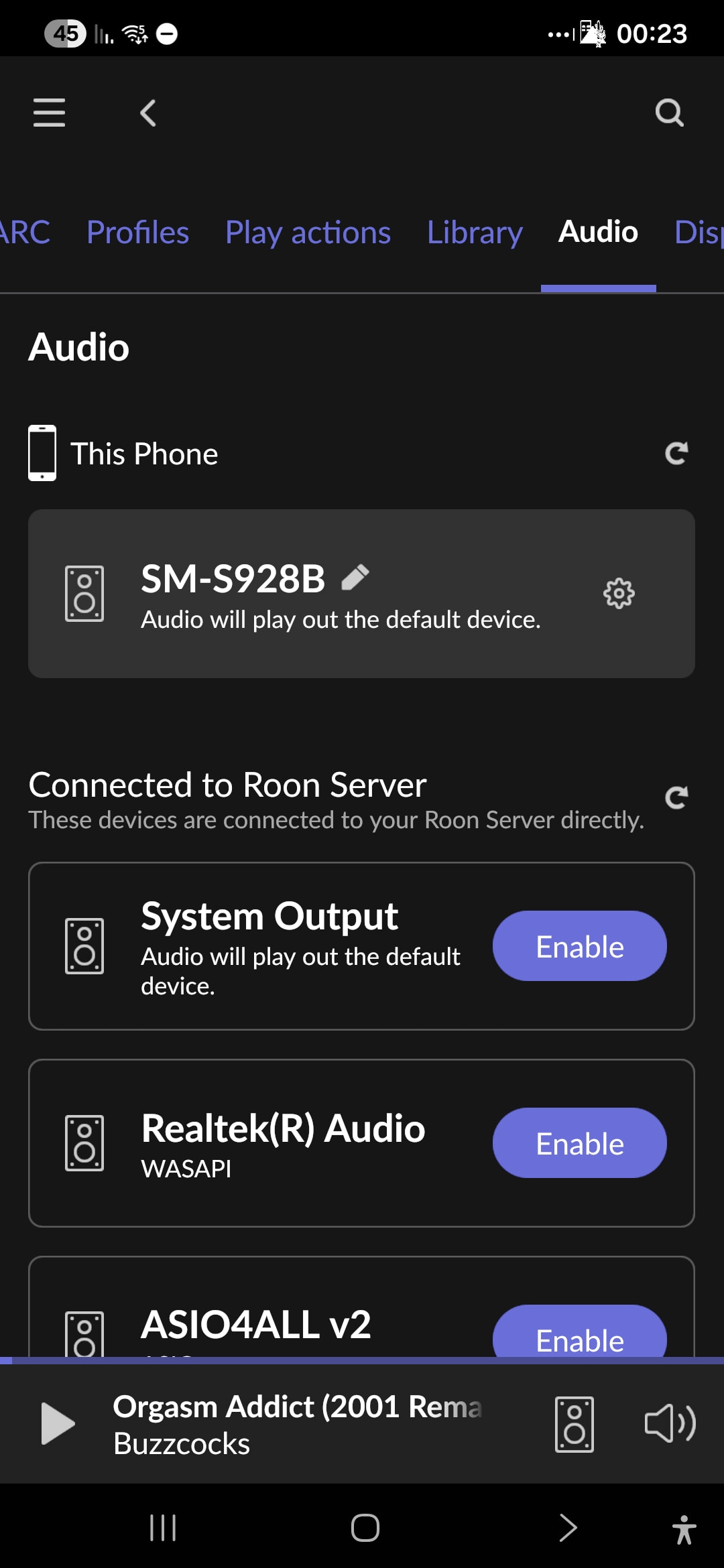
Task: Enable Realtek(R) Audio WASAPI device
Action: [x=579, y=1142]
